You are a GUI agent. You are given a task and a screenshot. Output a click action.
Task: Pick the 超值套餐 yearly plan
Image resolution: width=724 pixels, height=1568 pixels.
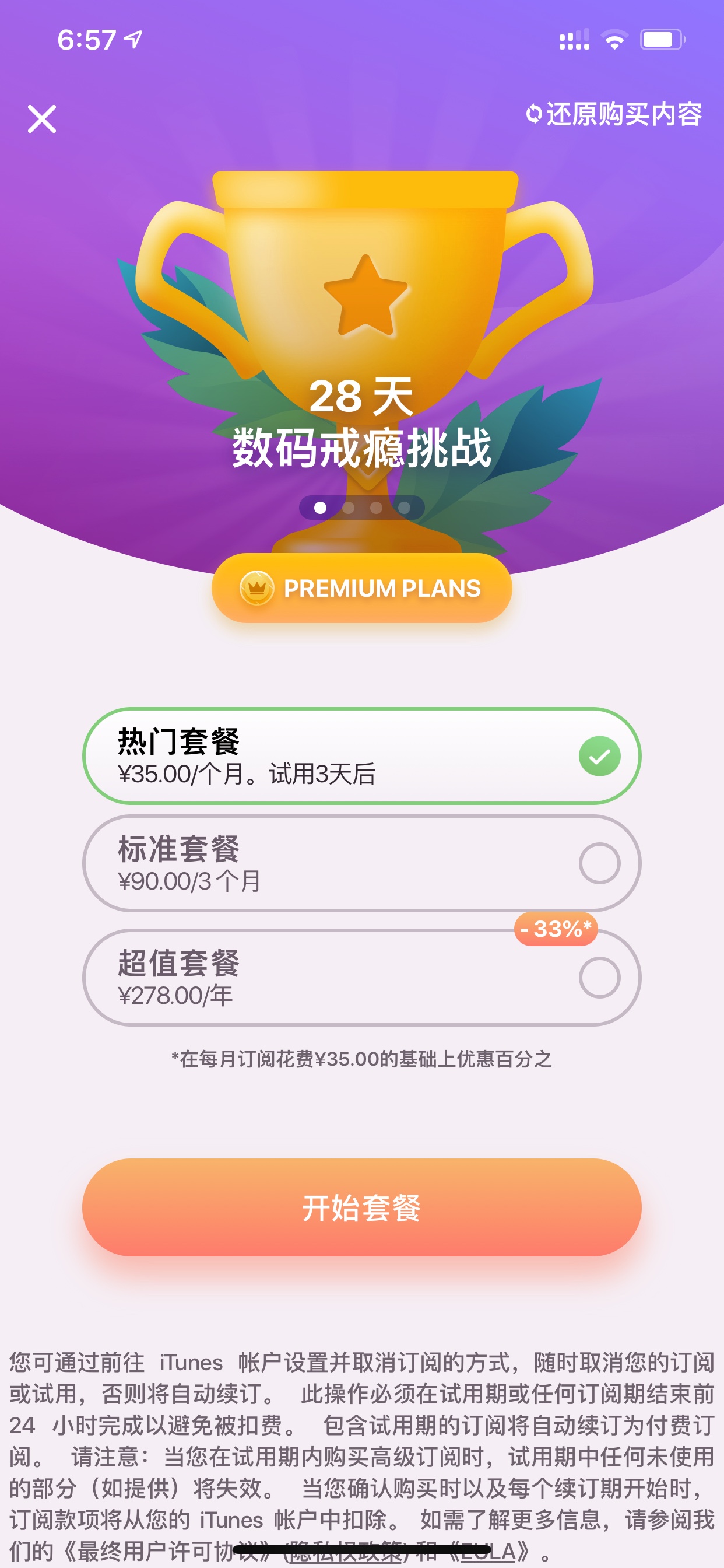(x=362, y=978)
